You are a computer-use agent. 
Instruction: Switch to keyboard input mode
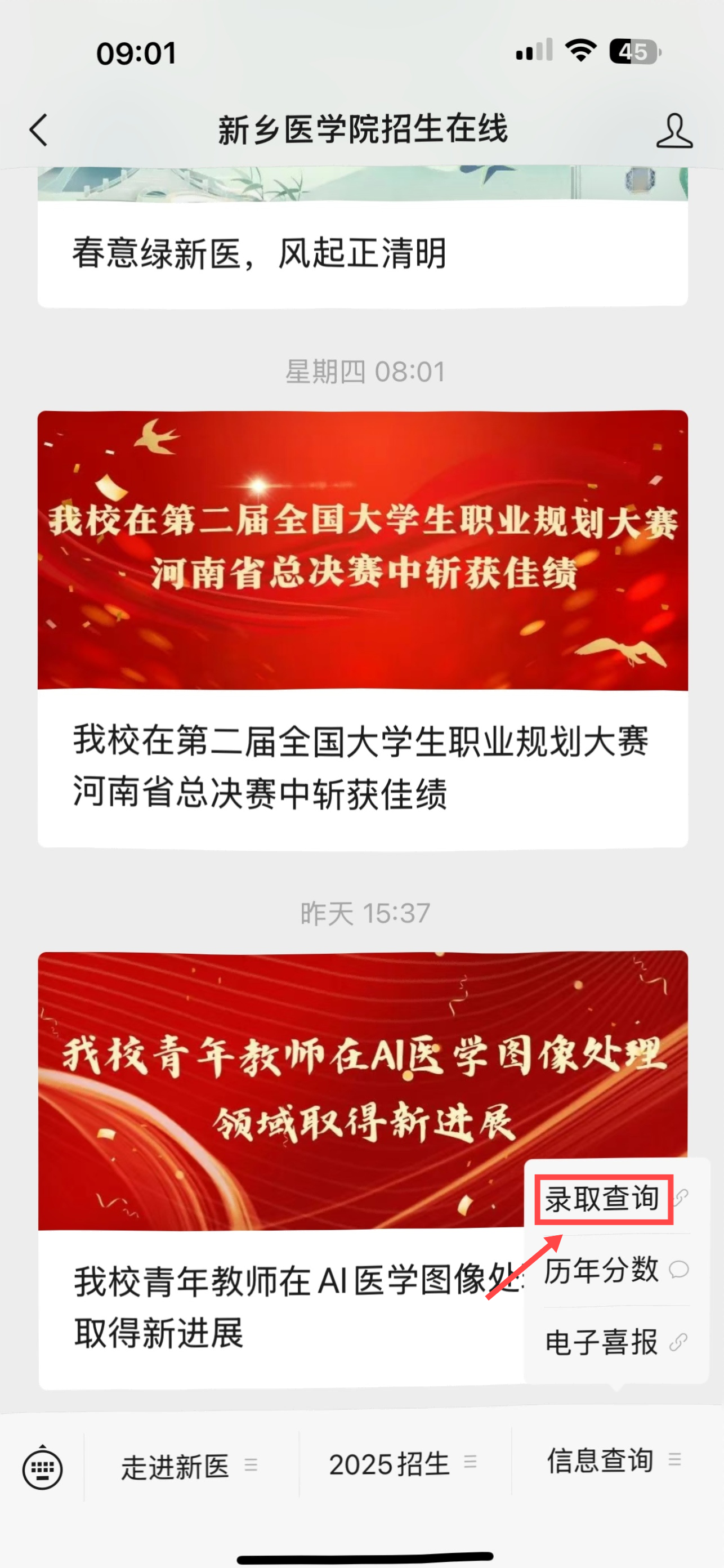[43, 1469]
